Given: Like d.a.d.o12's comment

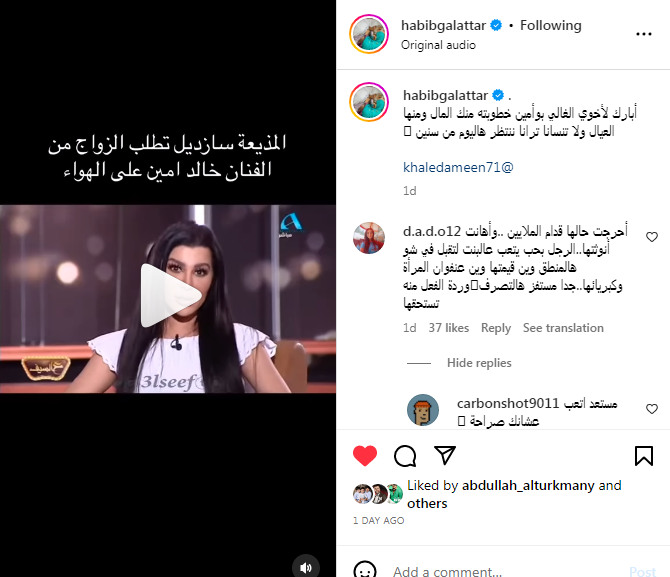Looking at the screenshot, I should (652, 237).
